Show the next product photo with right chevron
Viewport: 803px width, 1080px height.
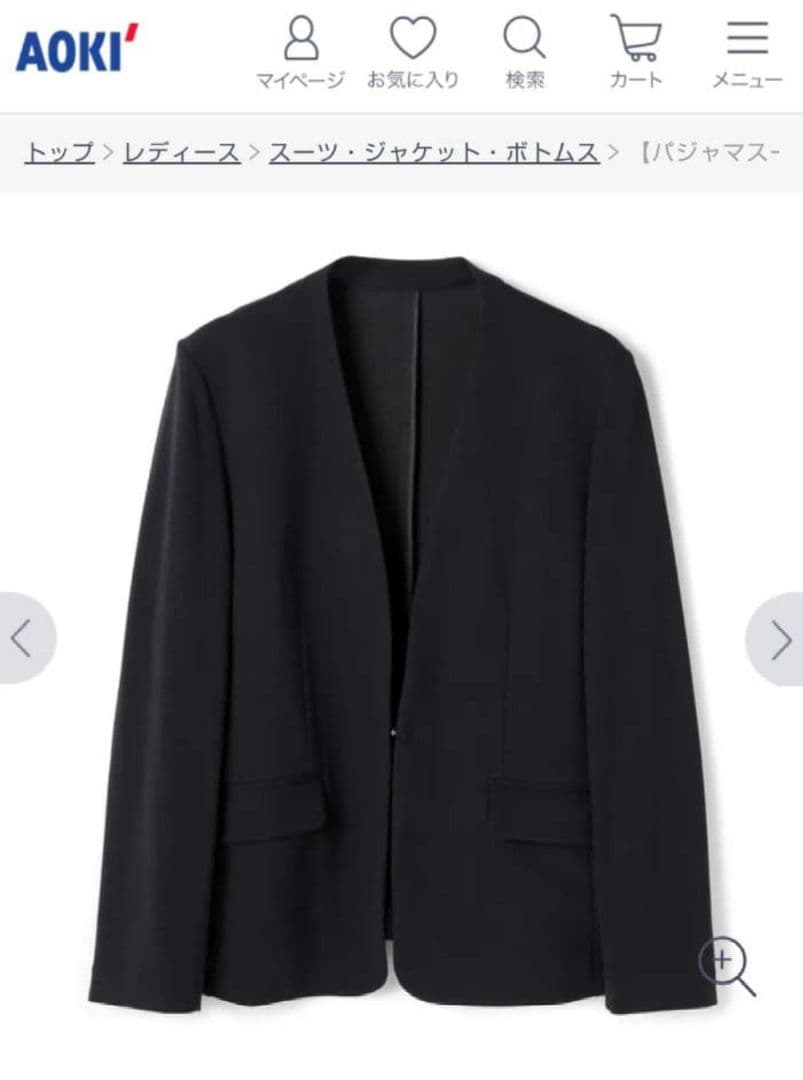[x=779, y=640]
